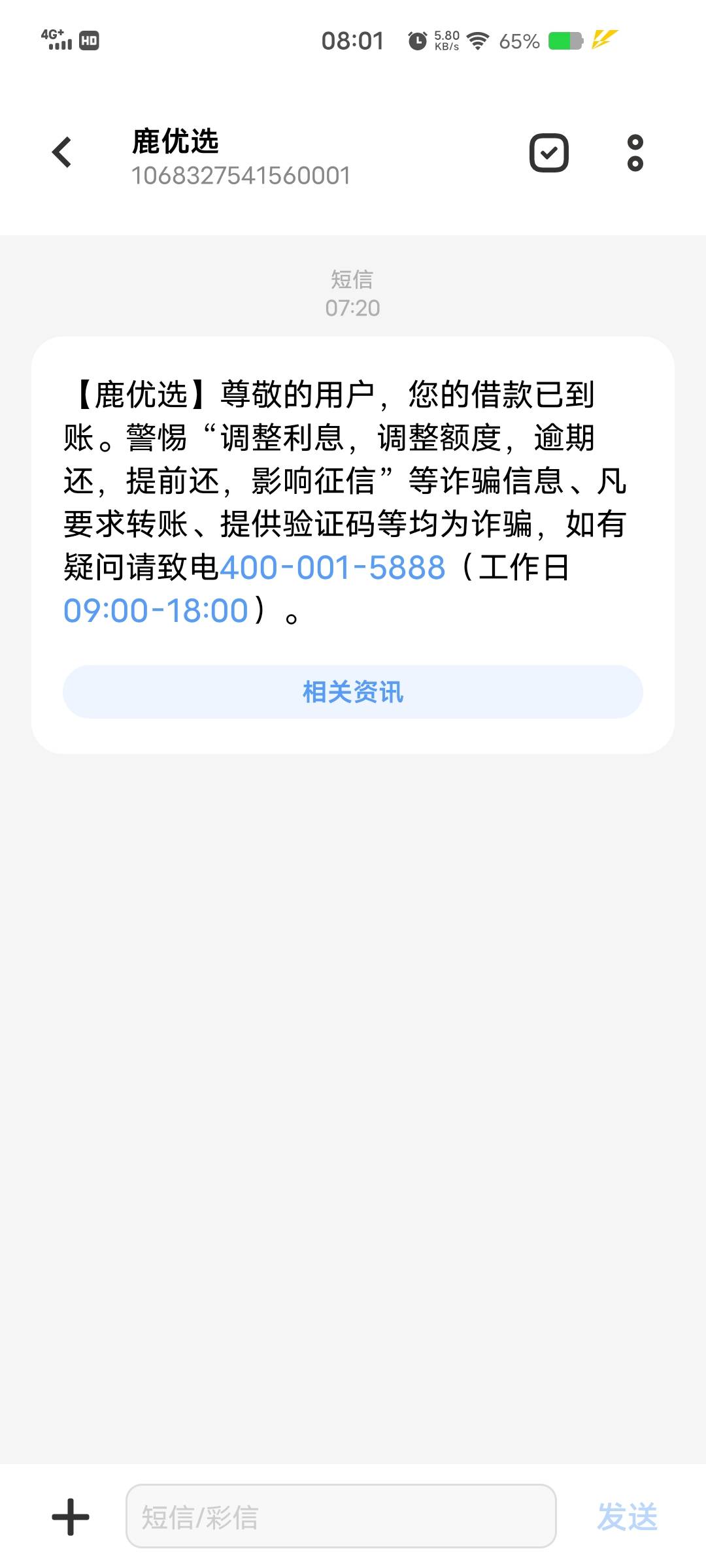The height and width of the screenshot is (1568, 706).
Task: Tap the 发送 send button
Action: (627, 1516)
